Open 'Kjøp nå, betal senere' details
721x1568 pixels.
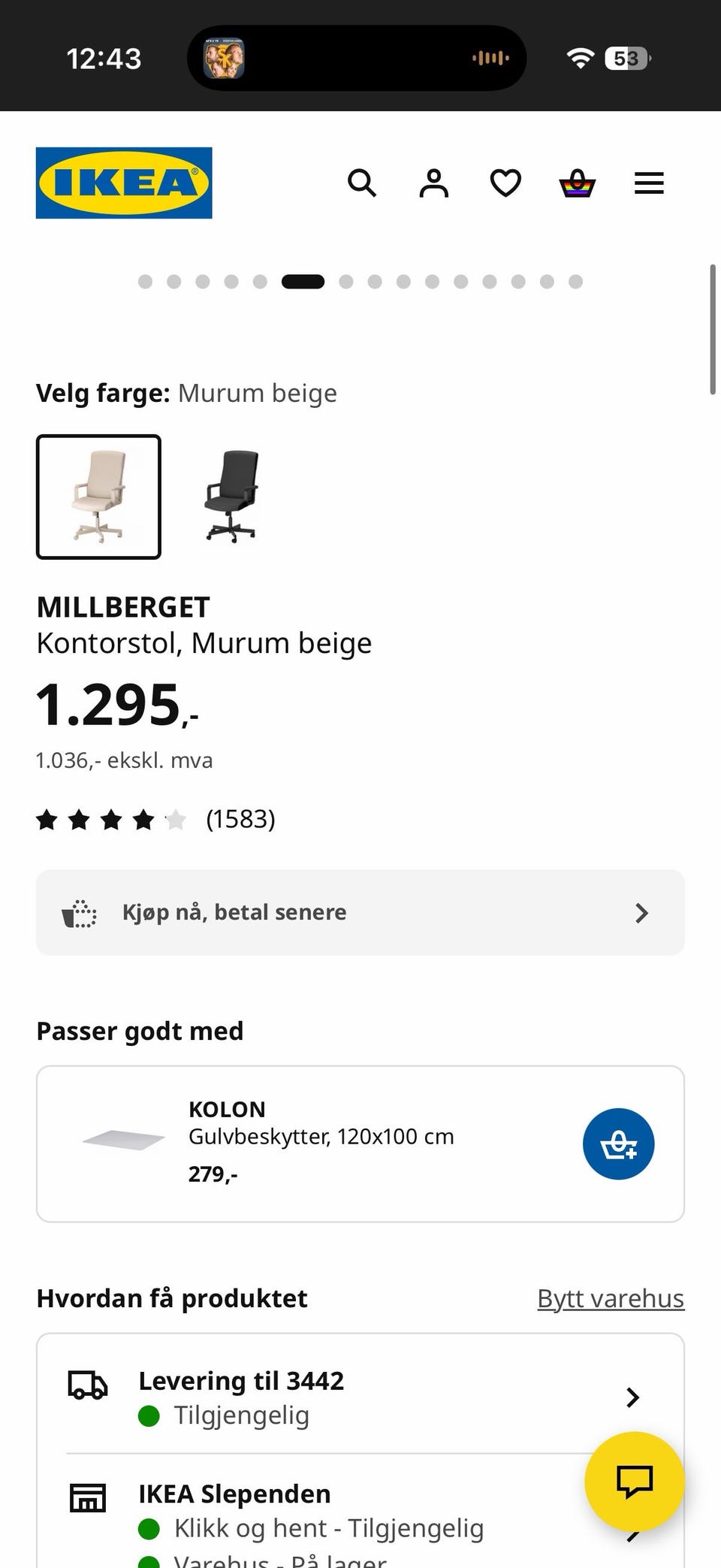(360, 912)
